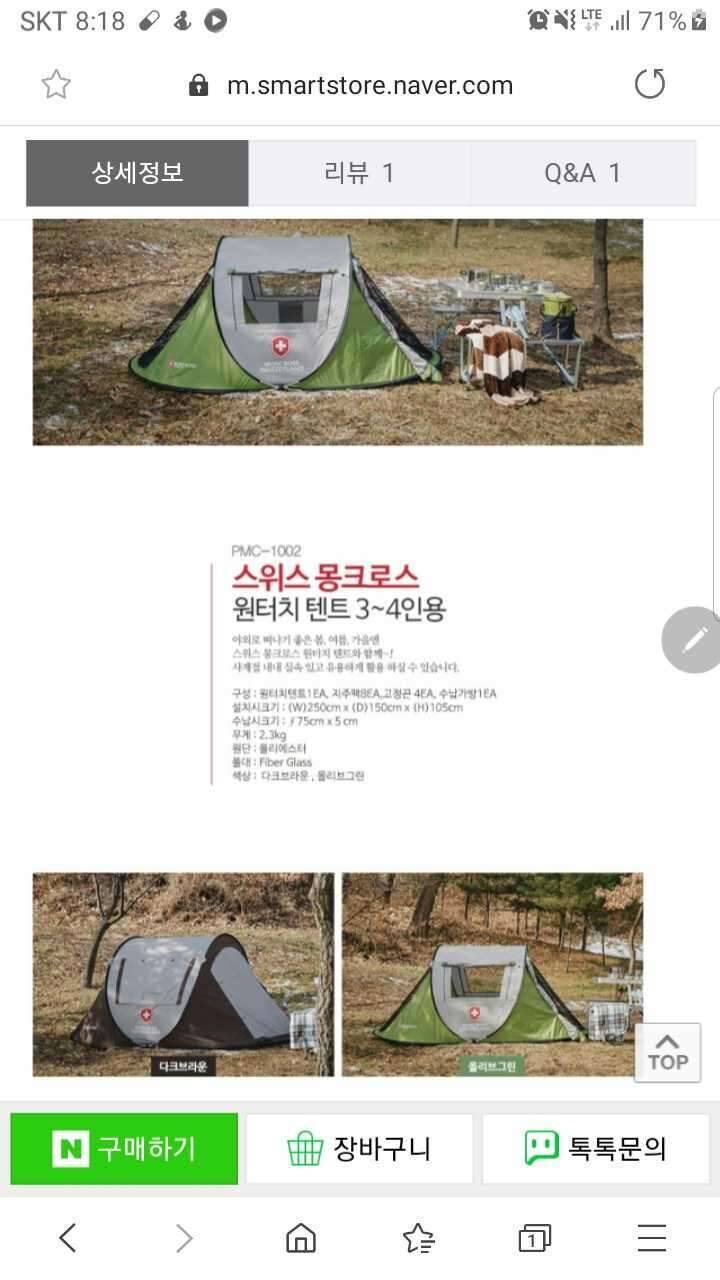
Task: Reload the page
Action: coord(650,85)
